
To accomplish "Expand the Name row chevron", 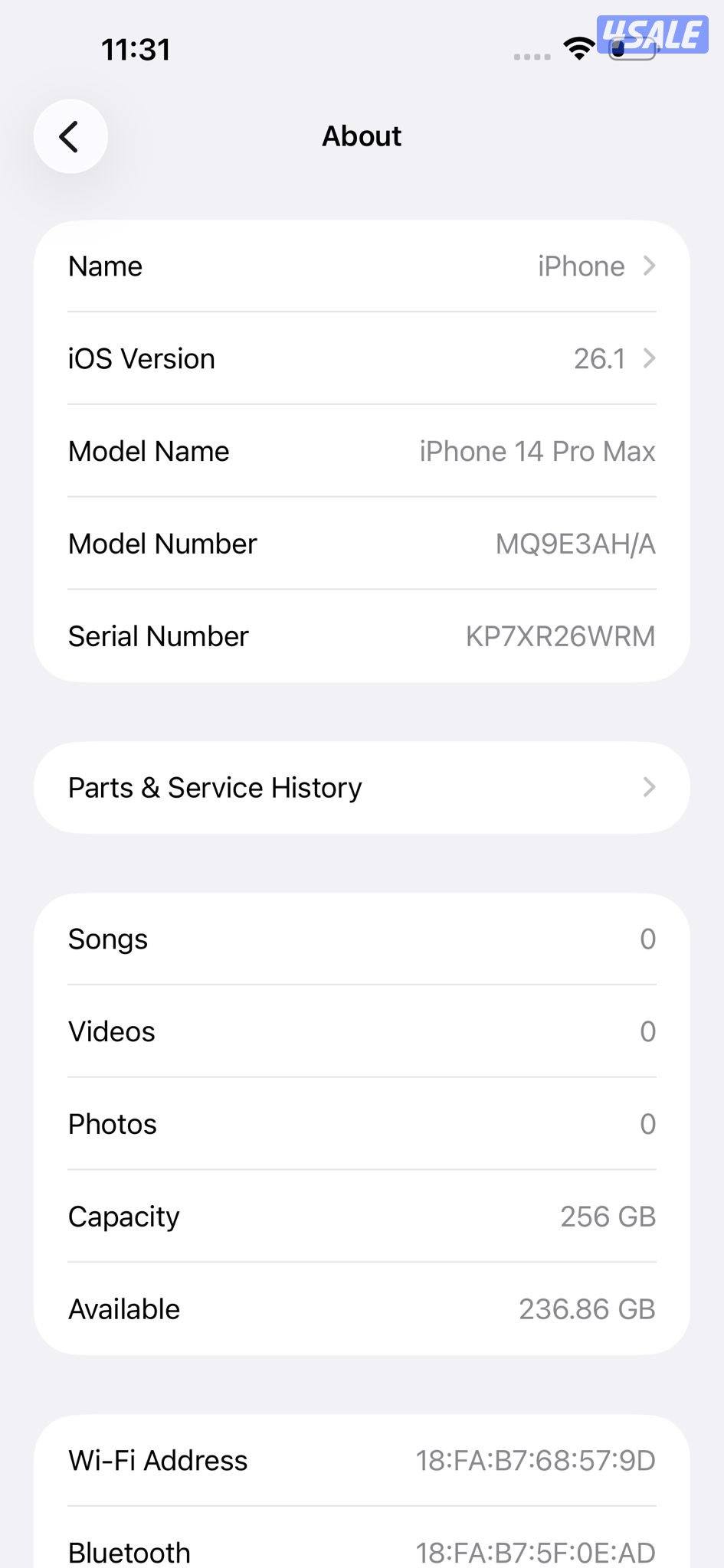I will click(x=649, y=266).
